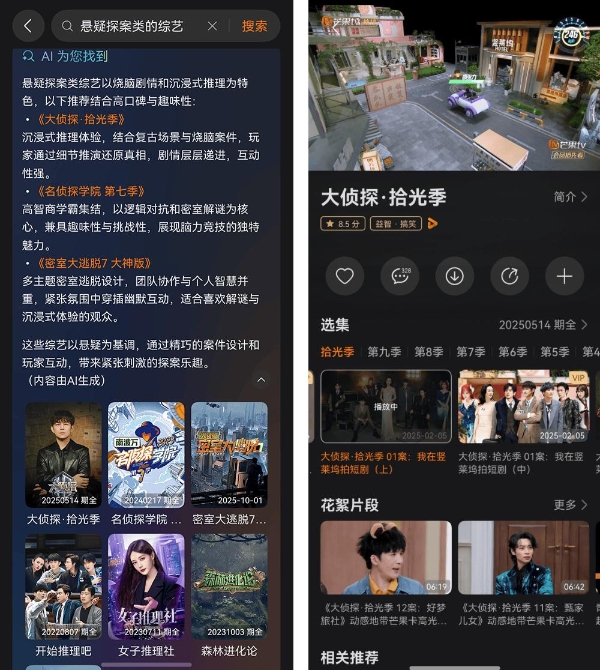This screenshot has height=670, width=600.
Task: Go back from the search page
Action: pyautogui.click(x=27, y=26)
